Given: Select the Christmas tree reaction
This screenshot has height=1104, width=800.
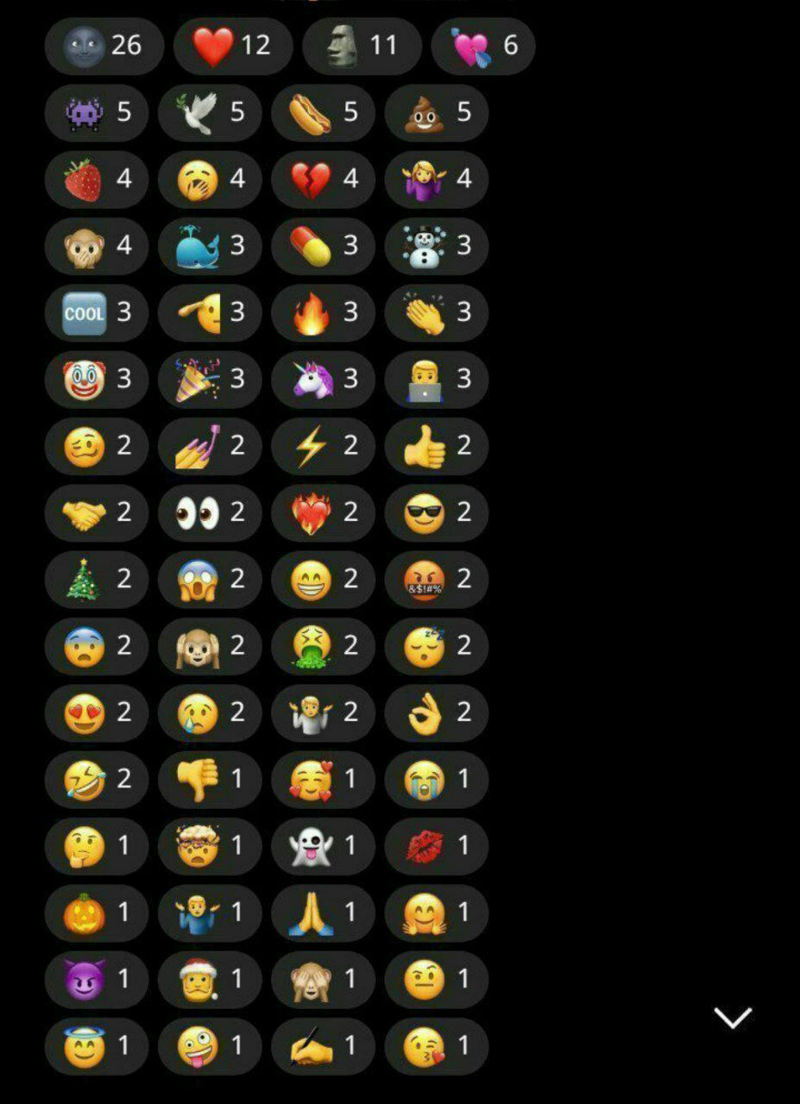Looking at the screenshot, I should click(97, 580).
